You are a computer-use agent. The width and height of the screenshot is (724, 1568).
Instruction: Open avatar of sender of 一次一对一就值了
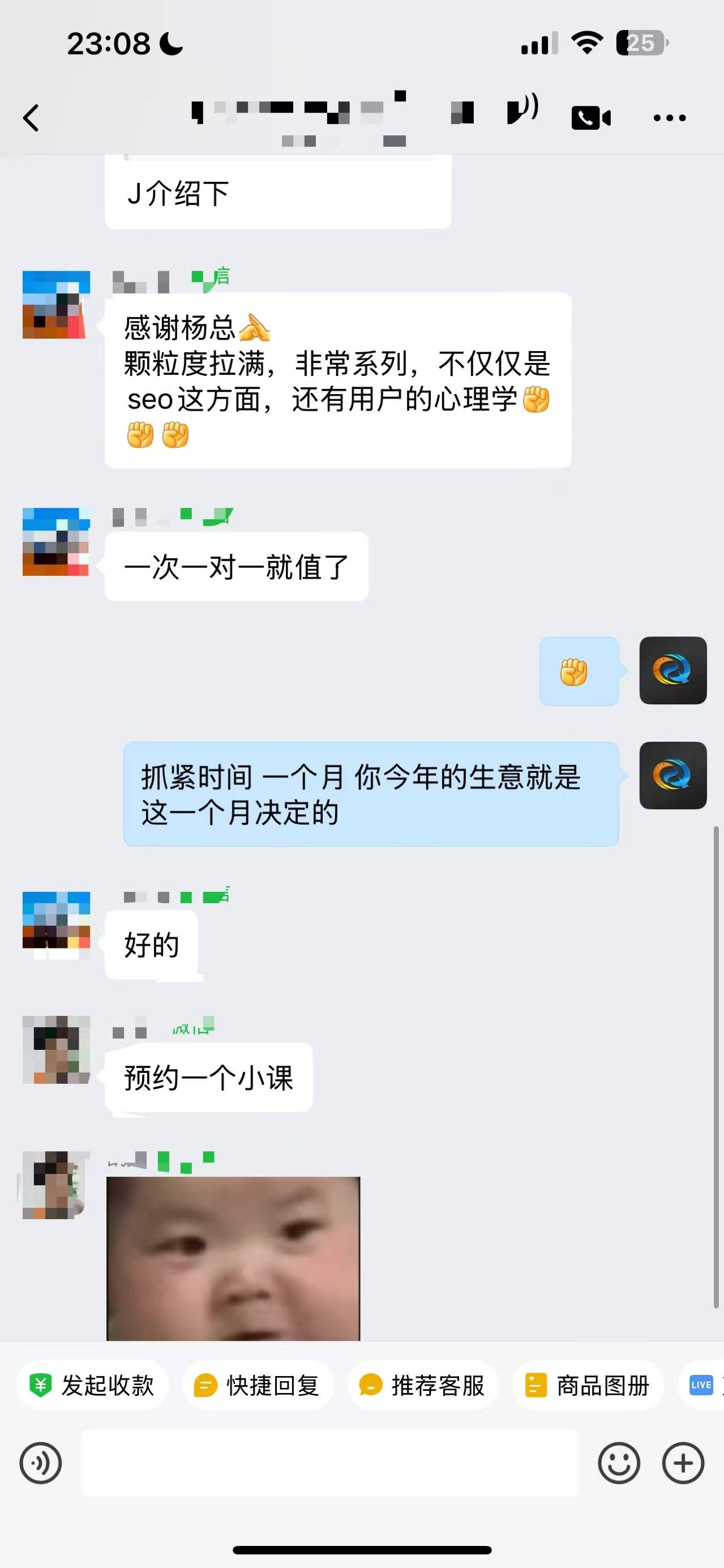[x=56, y=542]
